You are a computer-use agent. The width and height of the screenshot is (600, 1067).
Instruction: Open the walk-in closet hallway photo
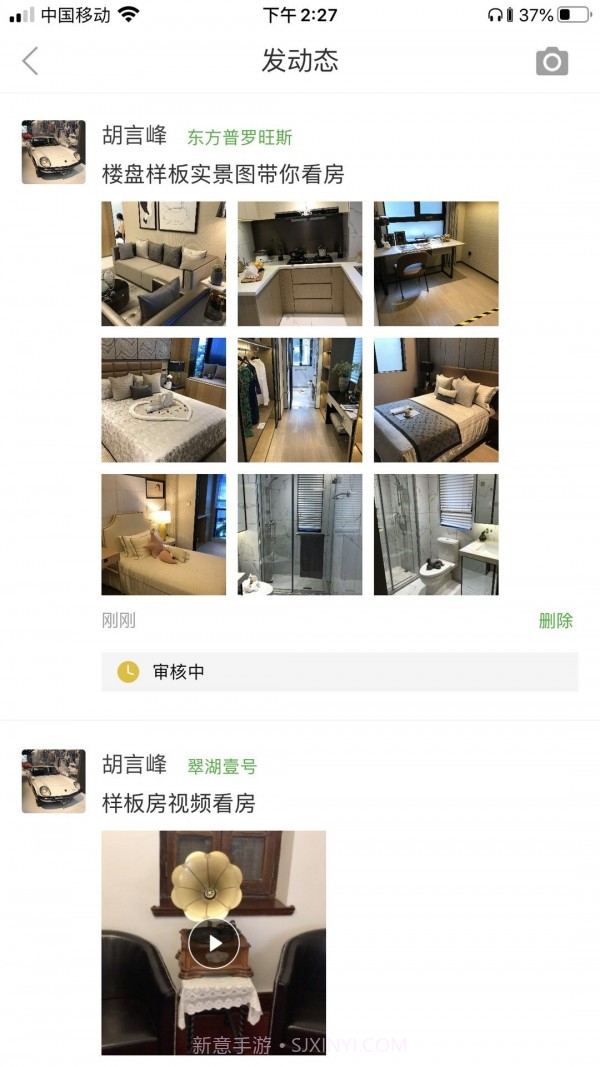(x=299, y=399)
